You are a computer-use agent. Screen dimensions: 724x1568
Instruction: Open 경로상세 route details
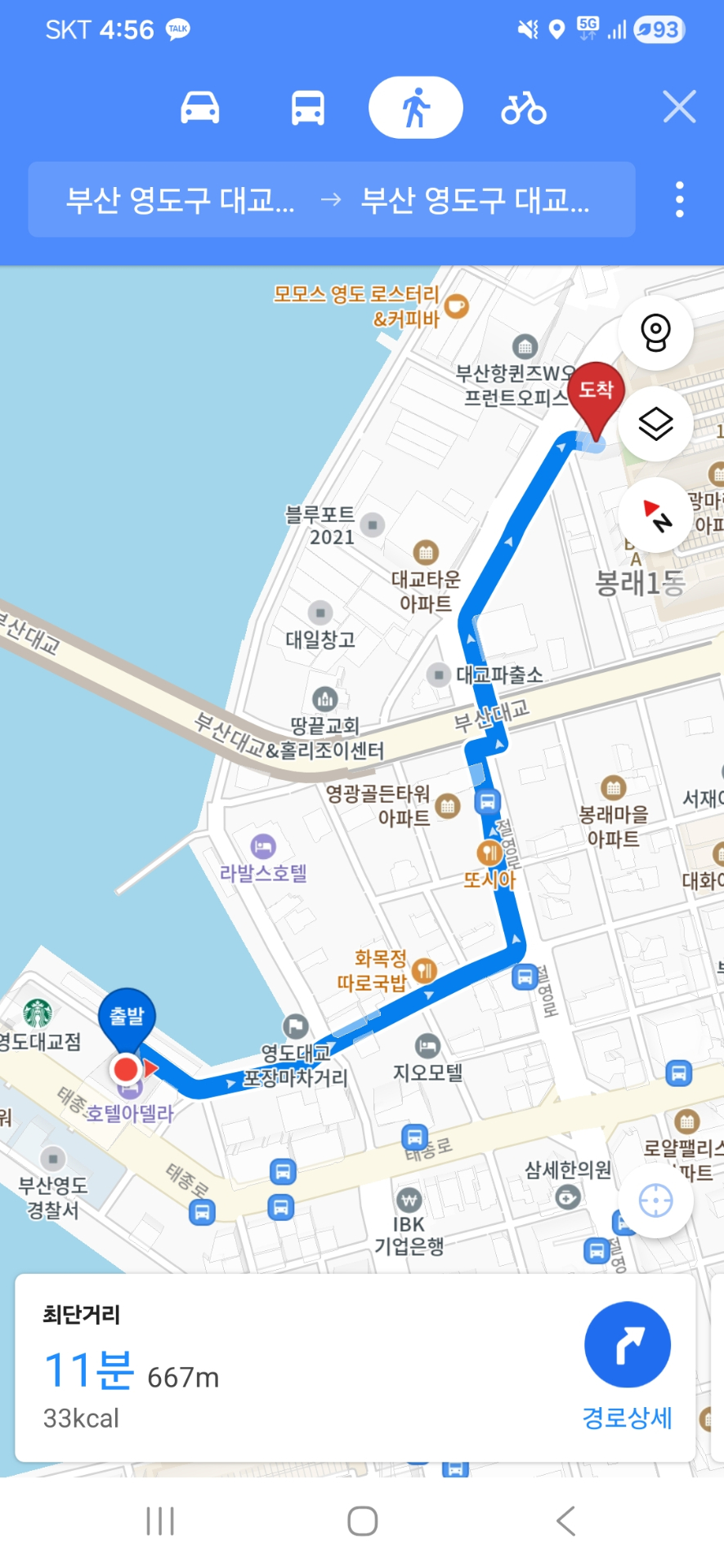[x=627, y=1418]
